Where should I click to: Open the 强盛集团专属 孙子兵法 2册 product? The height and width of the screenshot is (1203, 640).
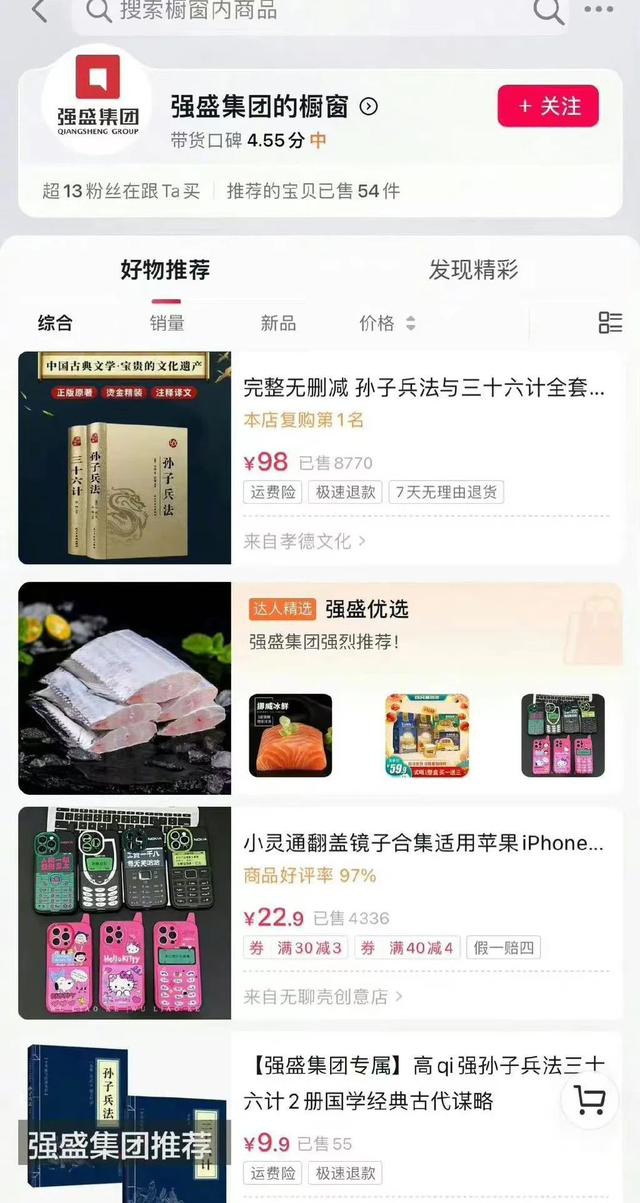coord(424,1083)
